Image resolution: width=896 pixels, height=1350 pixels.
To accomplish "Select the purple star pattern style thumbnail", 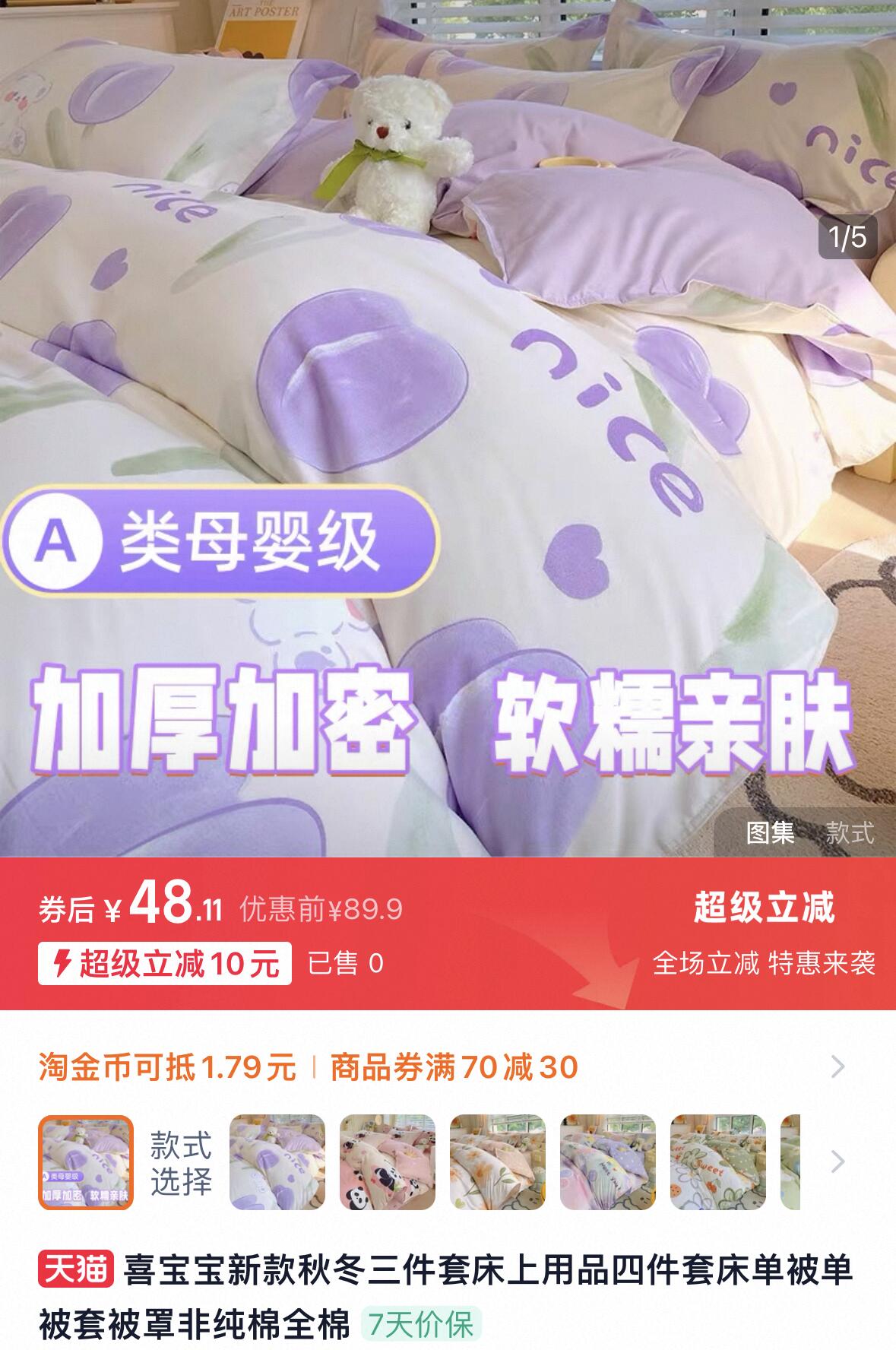I will (x=608, y=1162).
